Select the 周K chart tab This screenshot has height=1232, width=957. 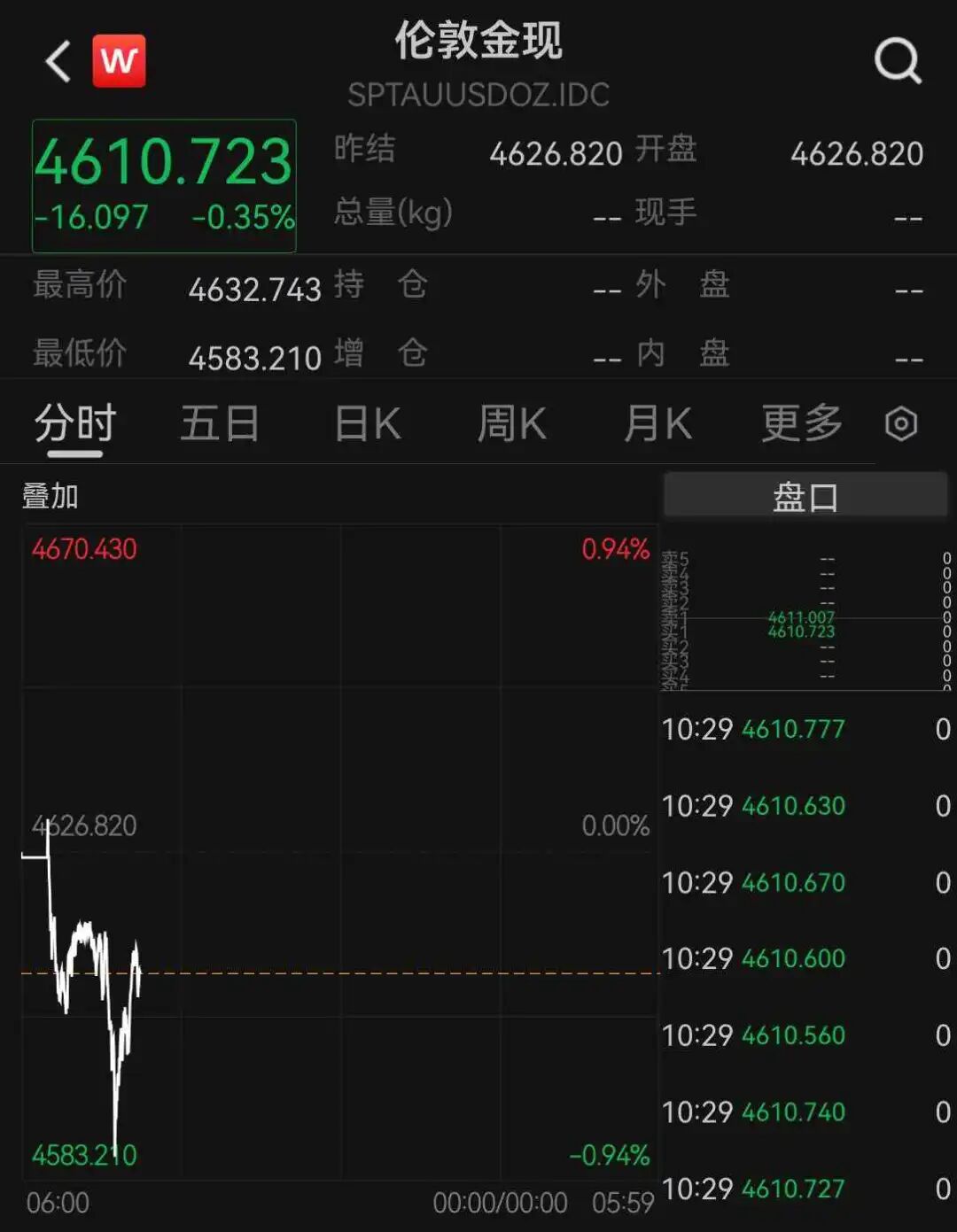coord(511,423)
